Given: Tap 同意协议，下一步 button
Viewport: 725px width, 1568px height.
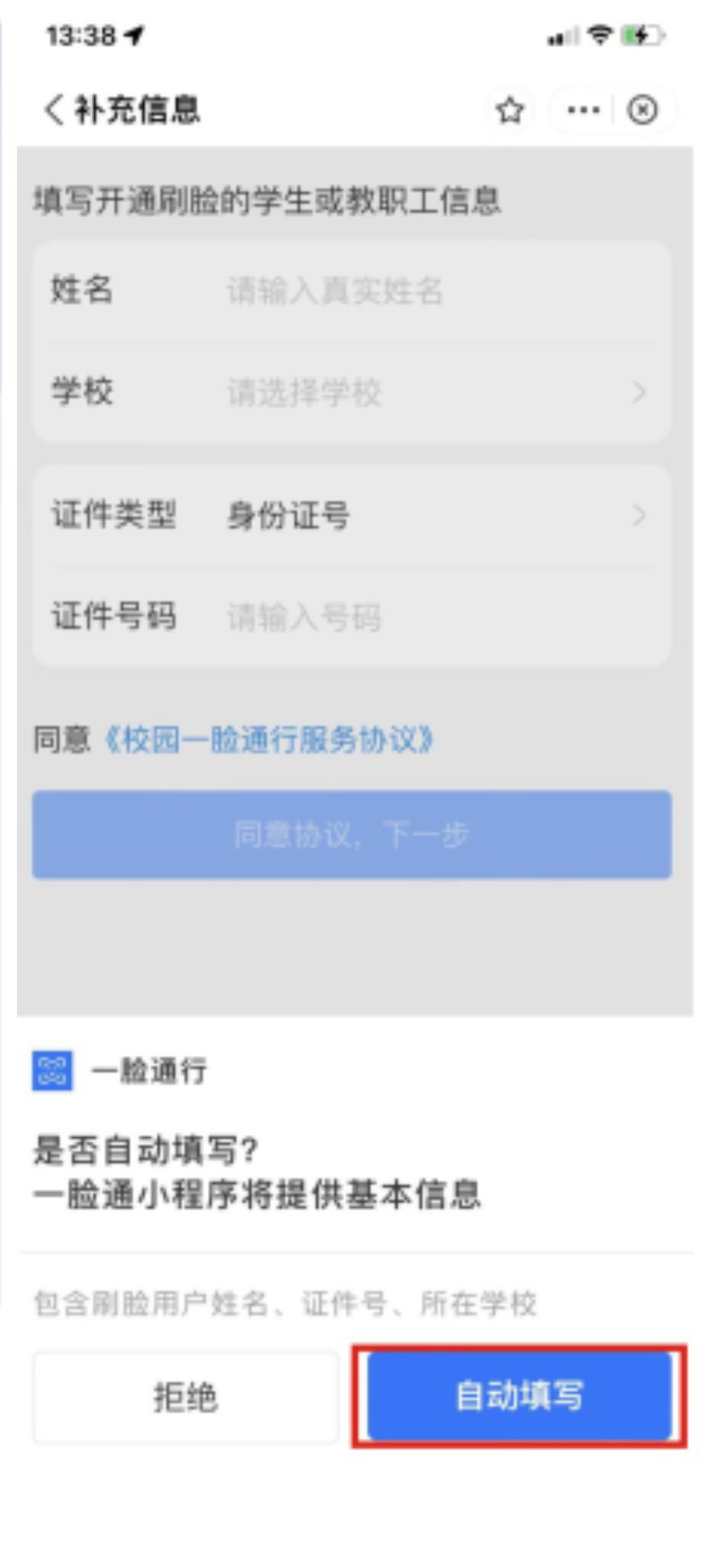Looking at the screenshot, I should [x=352, y=835].
